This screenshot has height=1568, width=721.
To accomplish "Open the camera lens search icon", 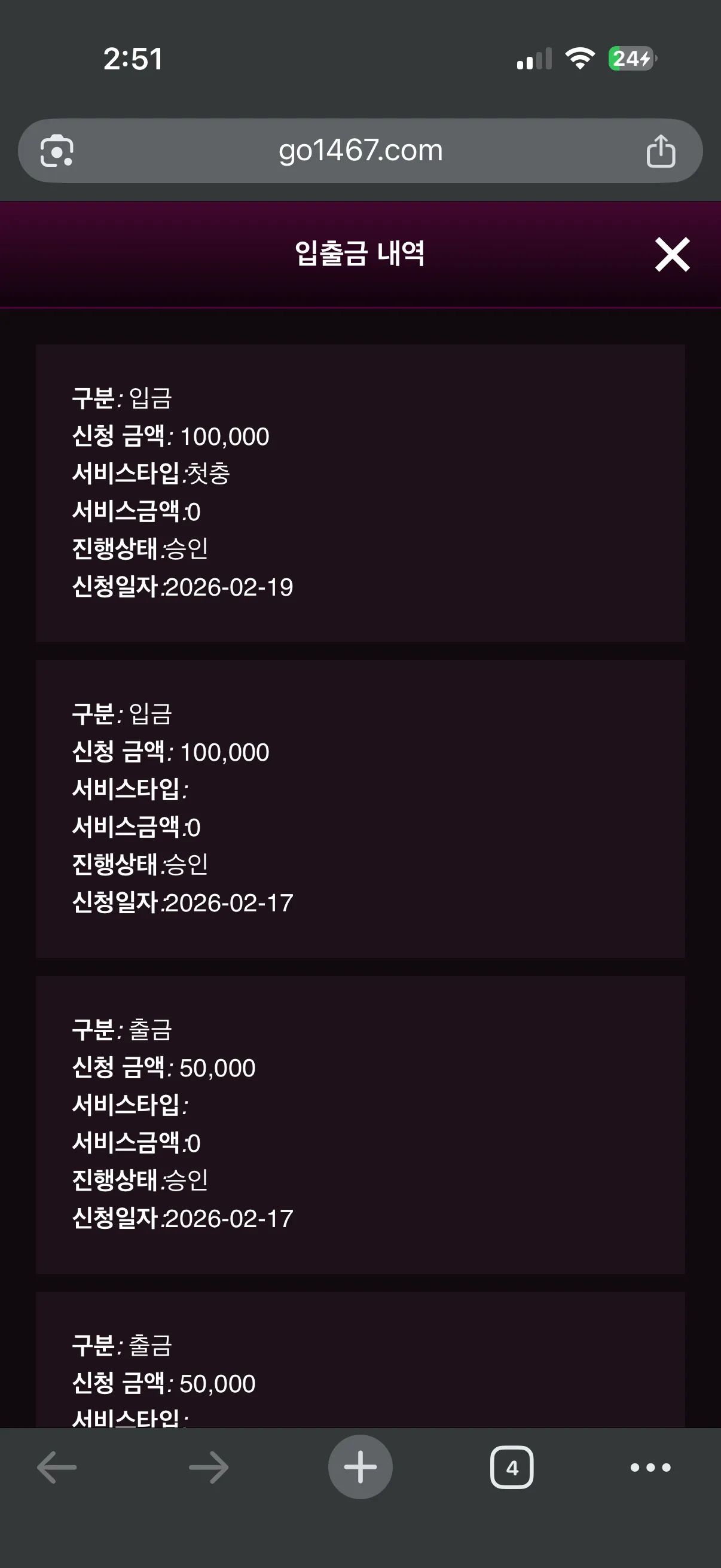I will pyautogui.click(x=57, y=150).
